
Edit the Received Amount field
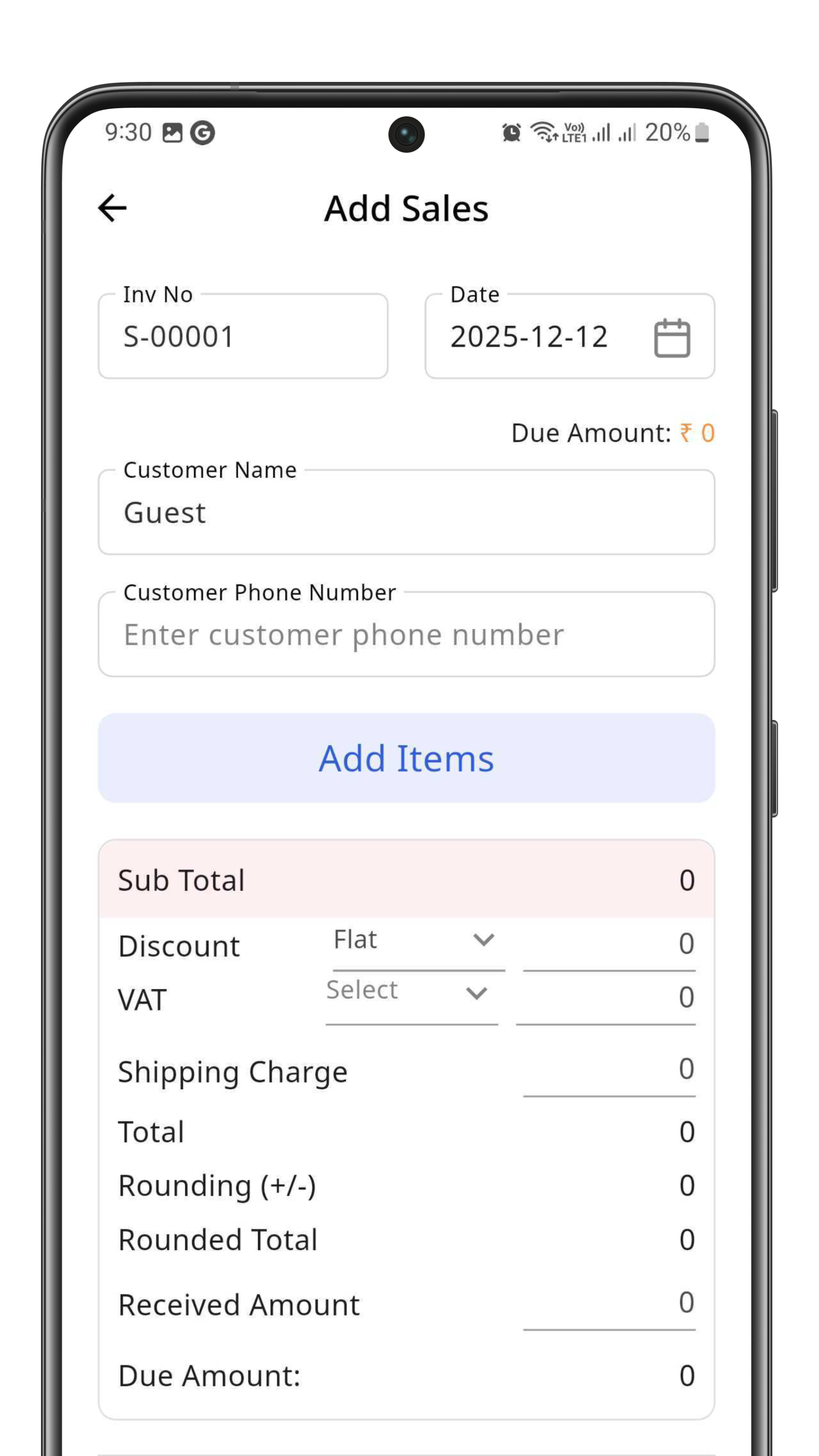click(x=609, y=1303)
